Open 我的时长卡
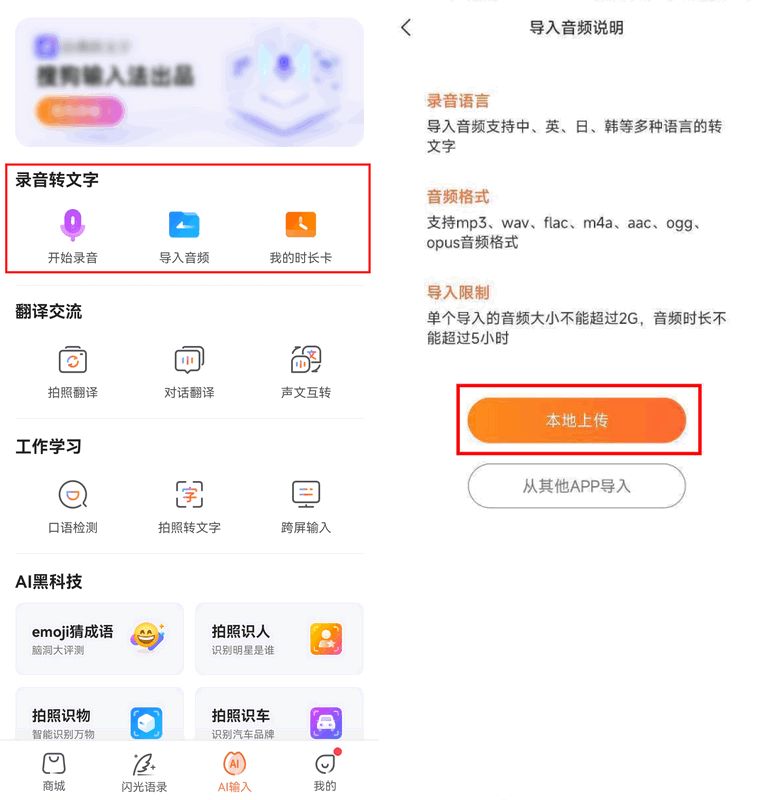Screen dimensions: 769x800 coord(300,236)
